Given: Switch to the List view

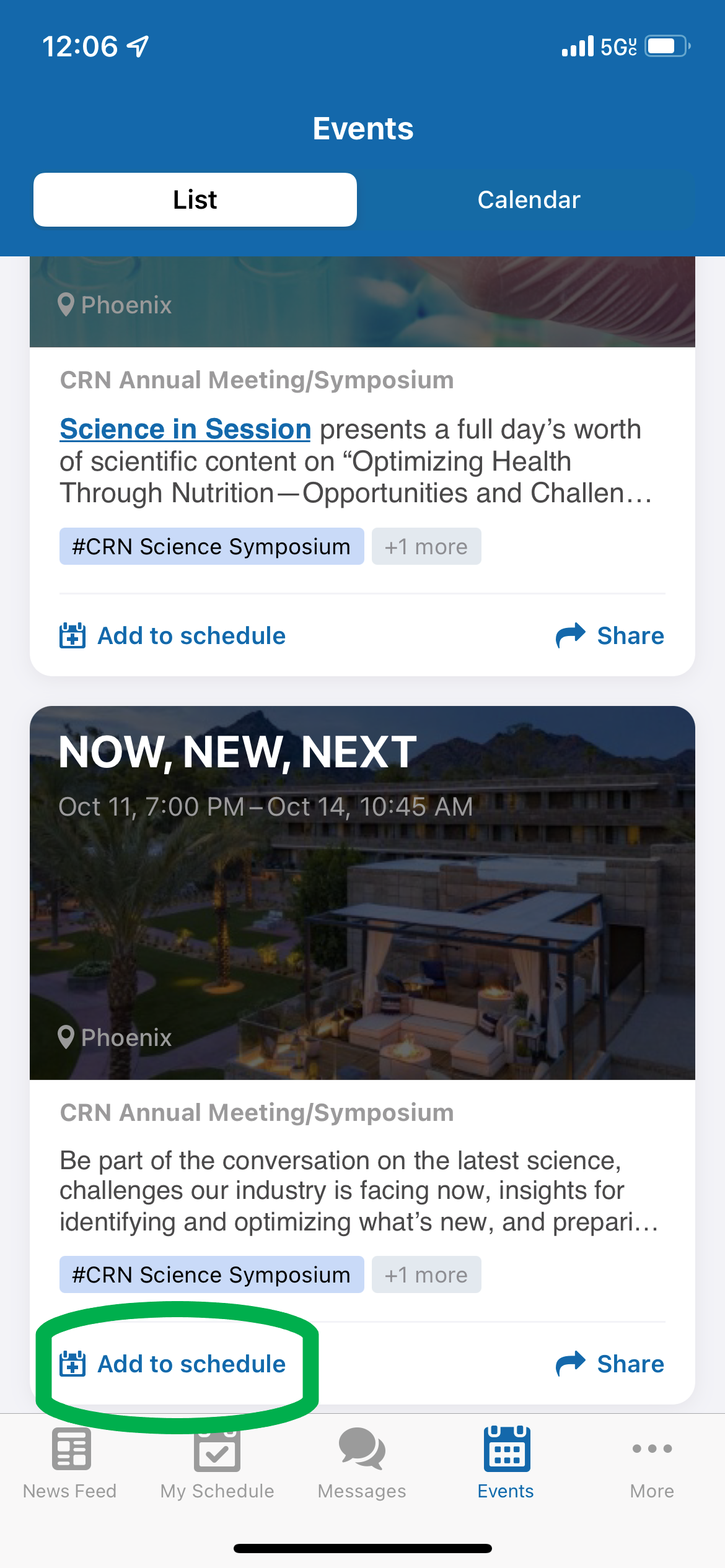Looking at the screenshot, I should pyautogui.click(x=195, y=199).
